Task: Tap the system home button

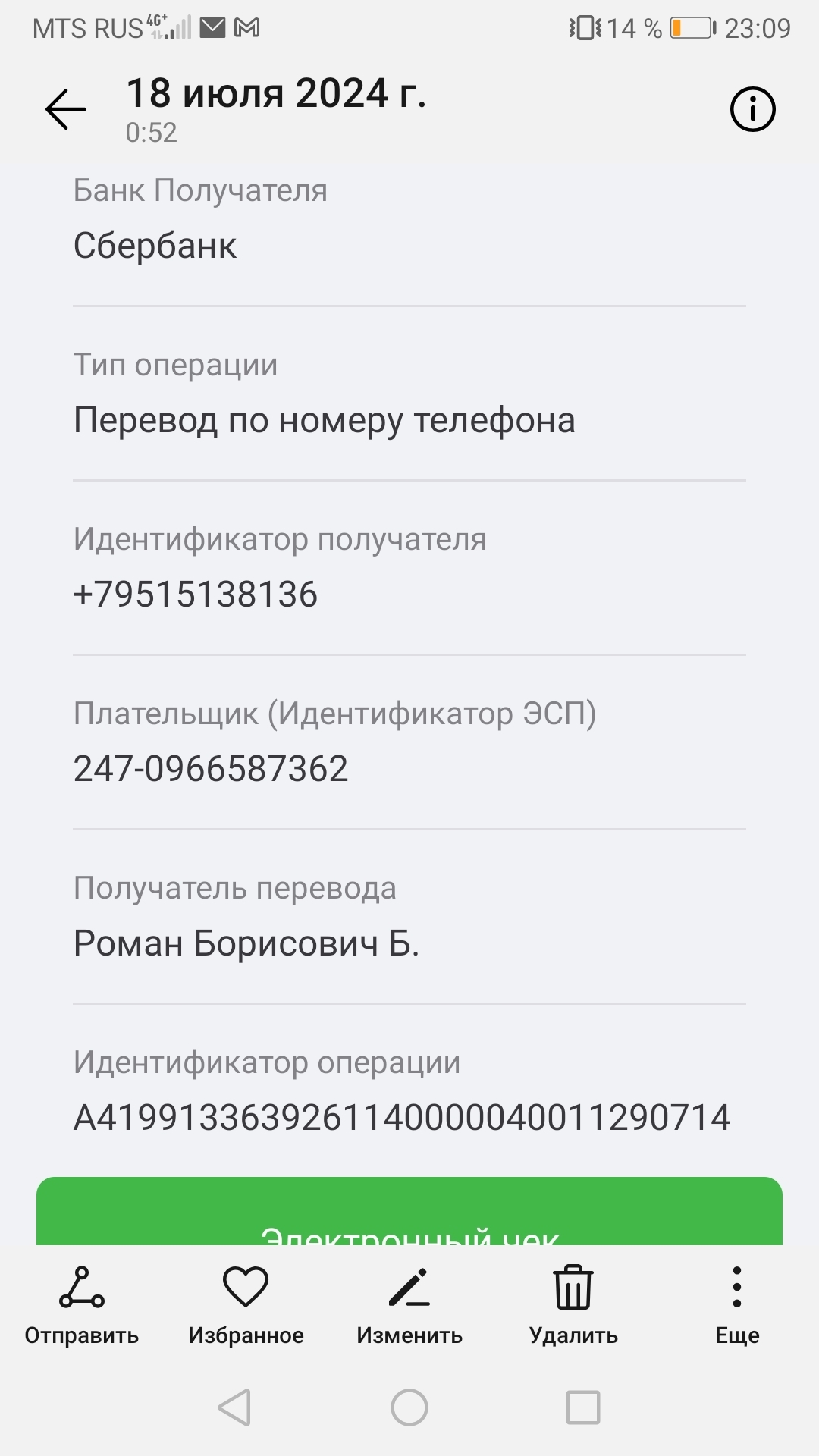Action: coord(409,1408)
